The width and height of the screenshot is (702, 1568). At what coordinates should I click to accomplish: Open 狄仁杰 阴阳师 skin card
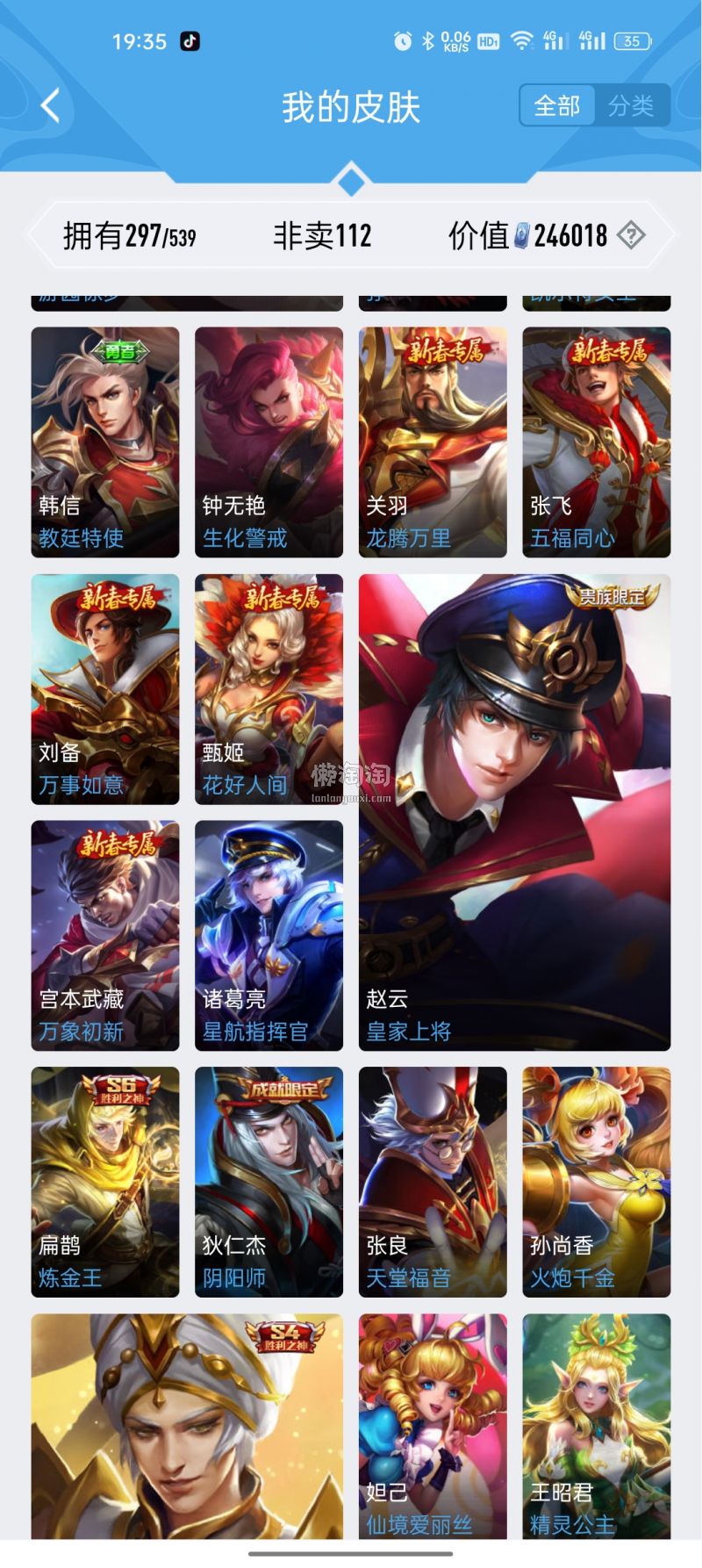pos(269,1182)
